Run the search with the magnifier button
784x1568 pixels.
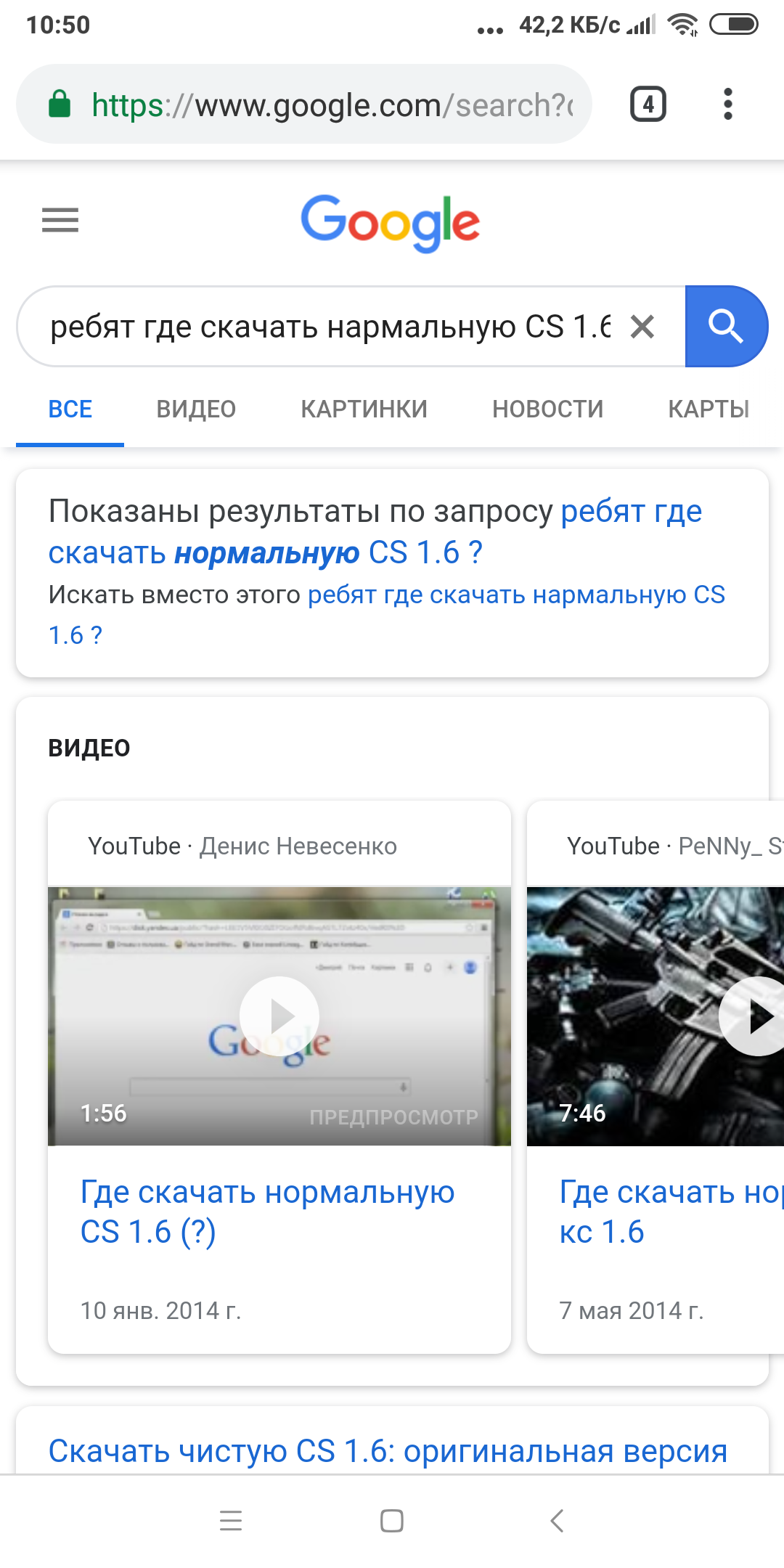click(x=725, y=327)
